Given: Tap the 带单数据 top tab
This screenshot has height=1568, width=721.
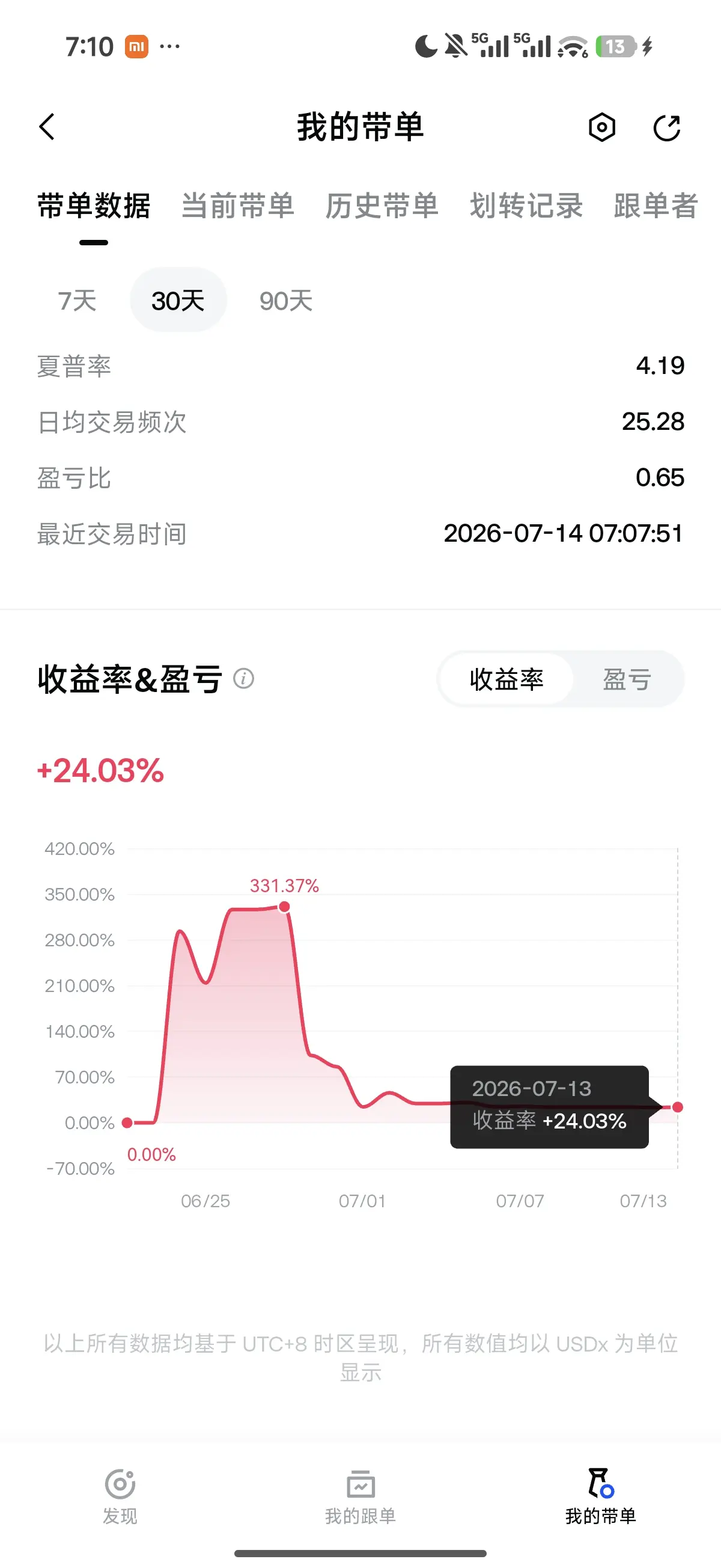Looking at the screenshot, I should coord(94,206).
